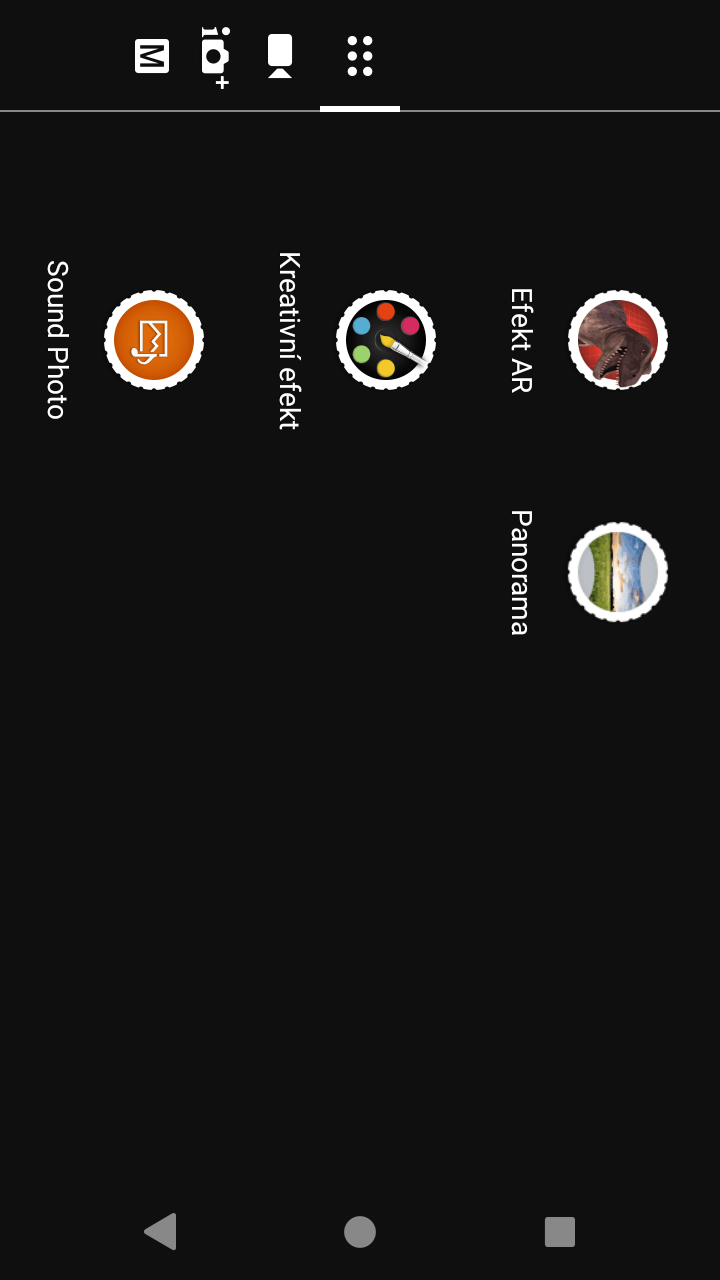The width and height of the screenshot is (720, 1280).
Task: Select the camera apps grid tab
Action: coord(360,56)
